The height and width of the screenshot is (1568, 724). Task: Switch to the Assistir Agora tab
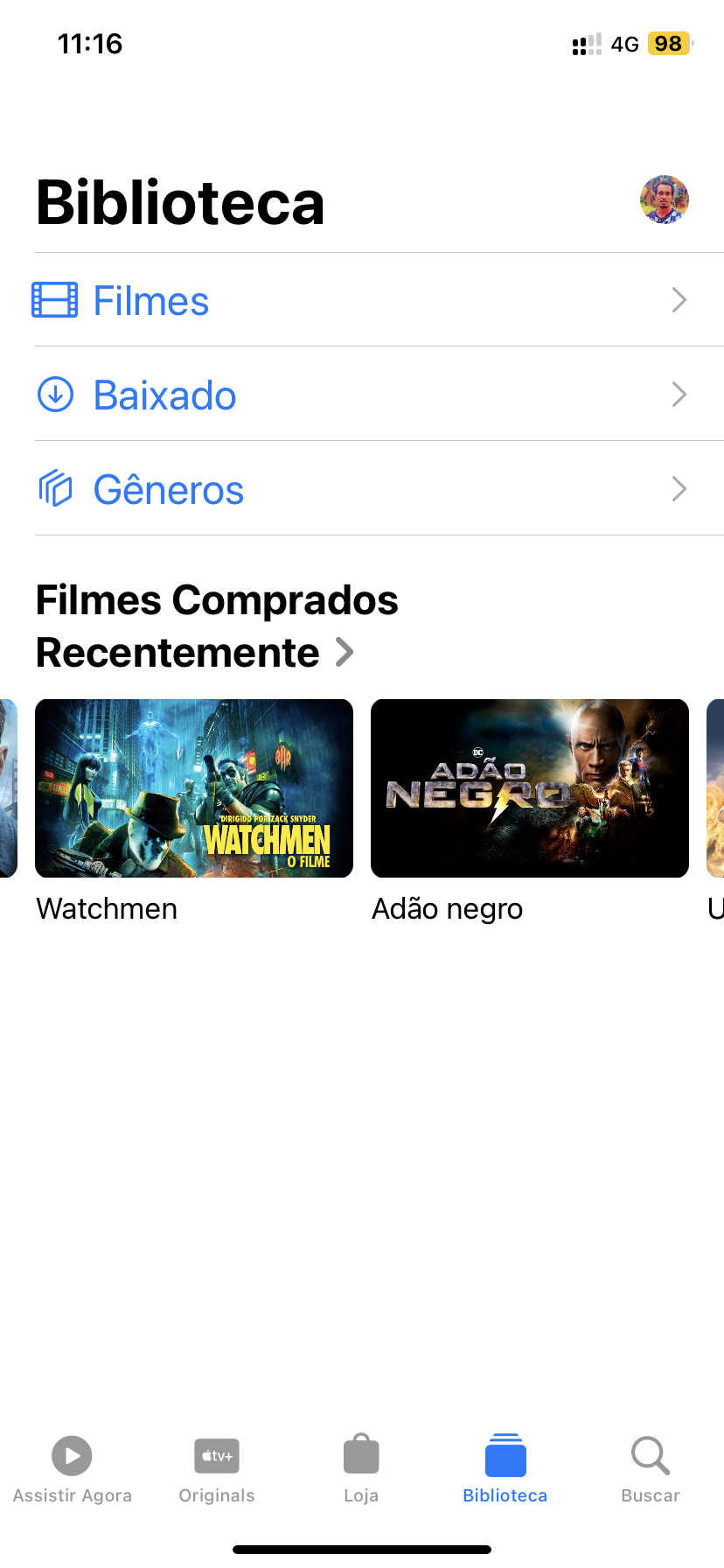[x=73, y=1469]
